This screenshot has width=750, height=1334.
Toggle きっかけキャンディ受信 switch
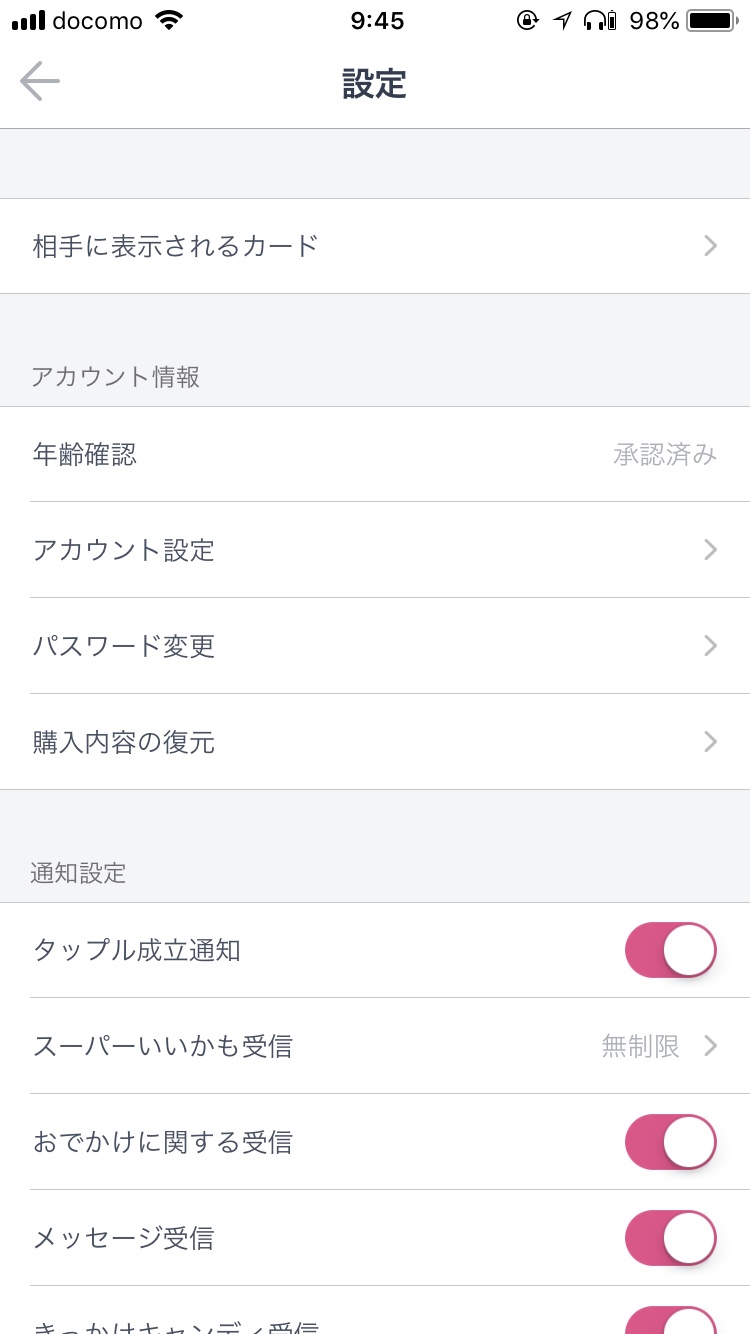pos(671,1320)
